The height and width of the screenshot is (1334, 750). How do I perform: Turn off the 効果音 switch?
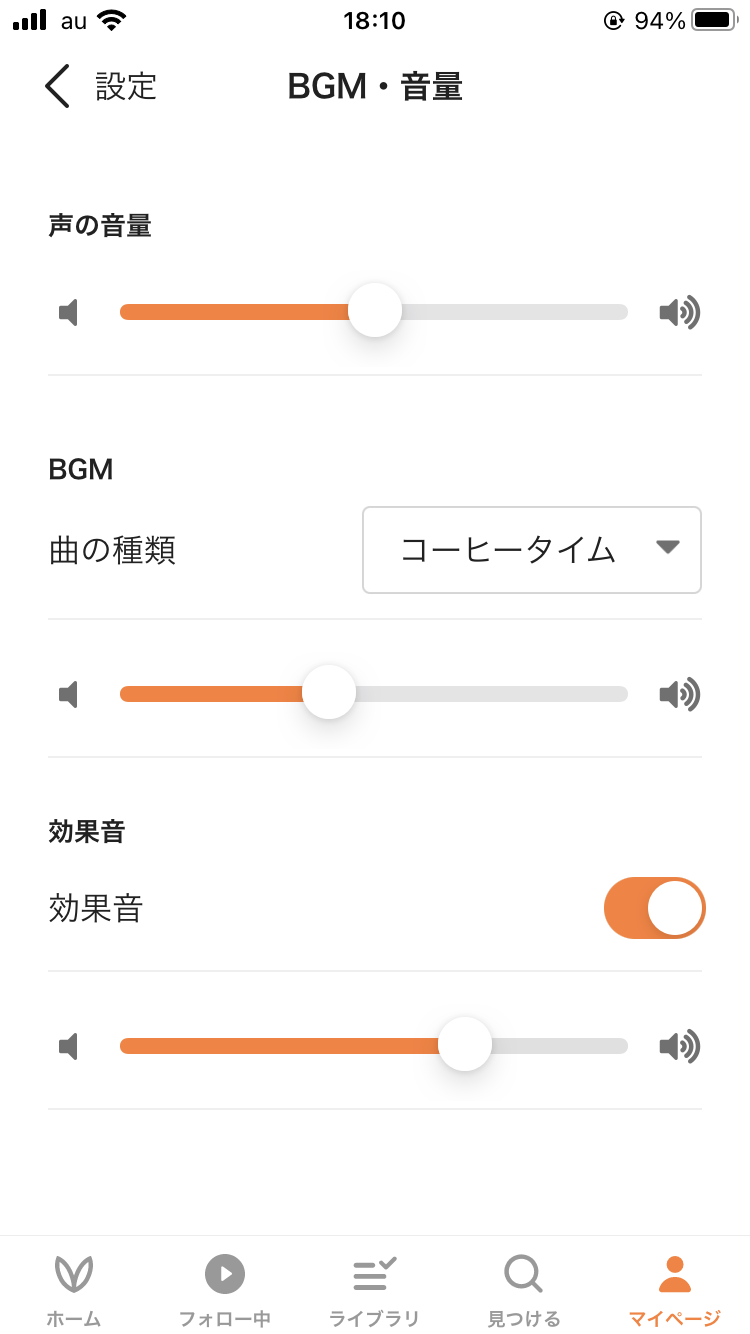654,908
